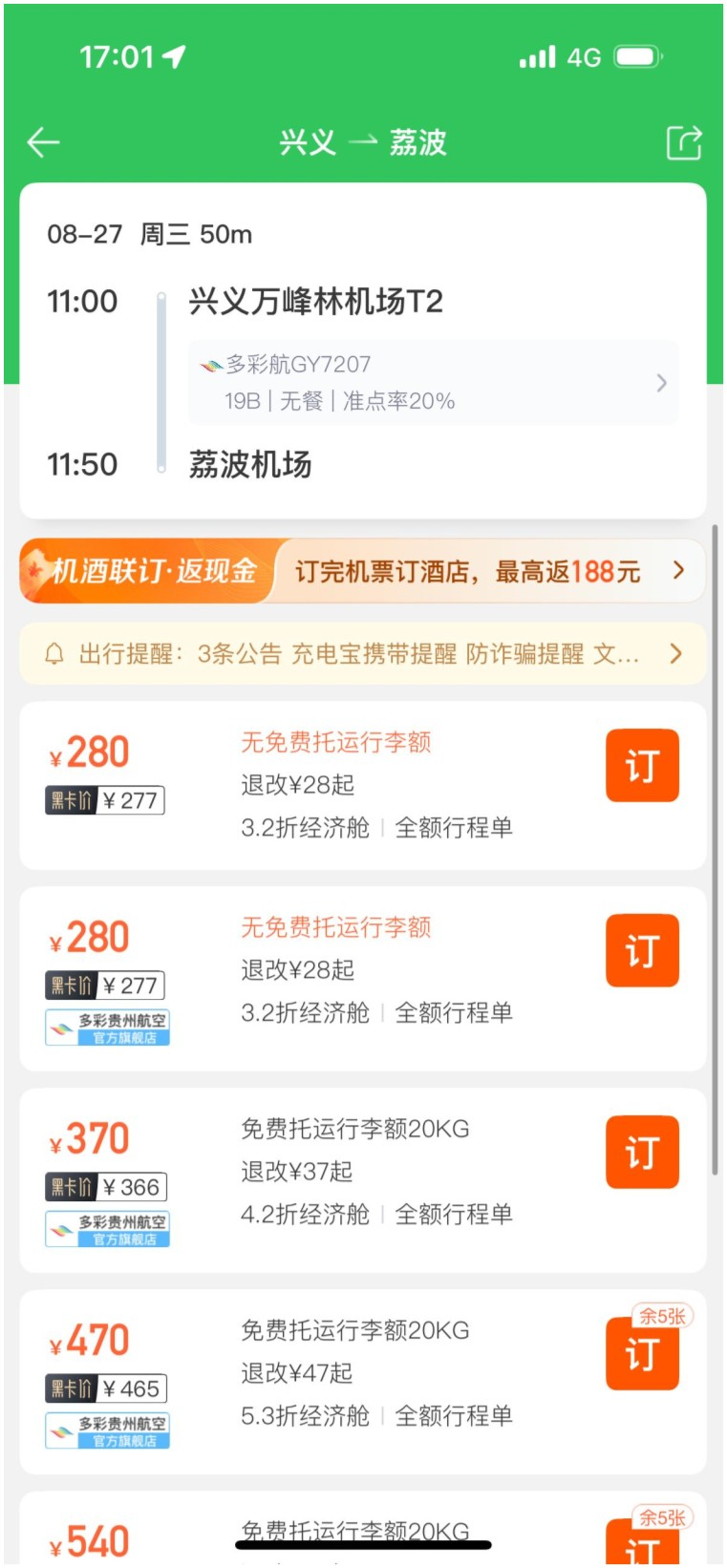
Task: Go back with the arrow icon
Action: 43,143
